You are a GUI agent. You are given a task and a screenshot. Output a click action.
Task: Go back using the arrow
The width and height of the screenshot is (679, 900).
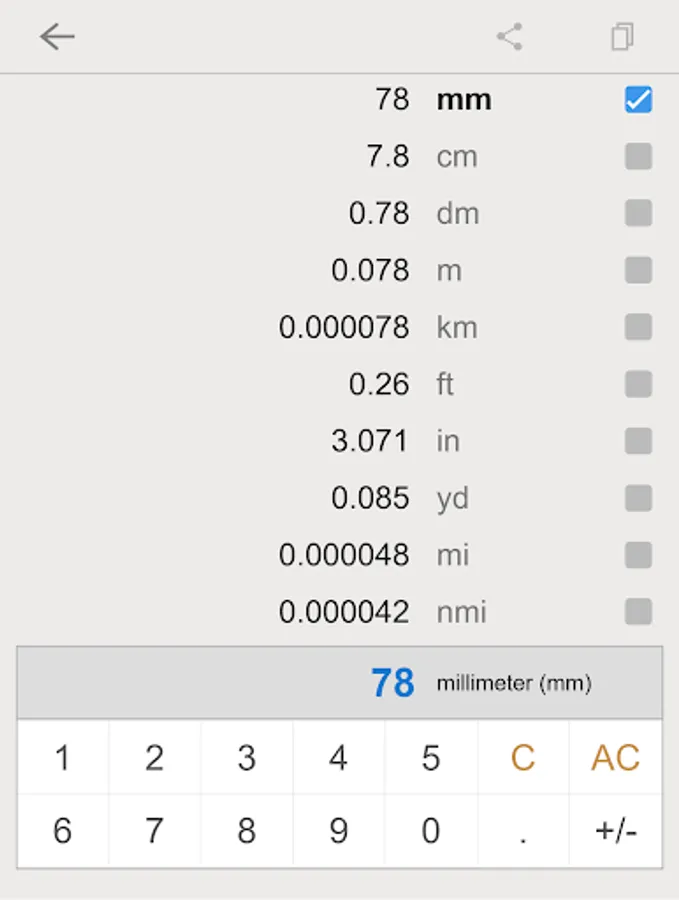57,37
